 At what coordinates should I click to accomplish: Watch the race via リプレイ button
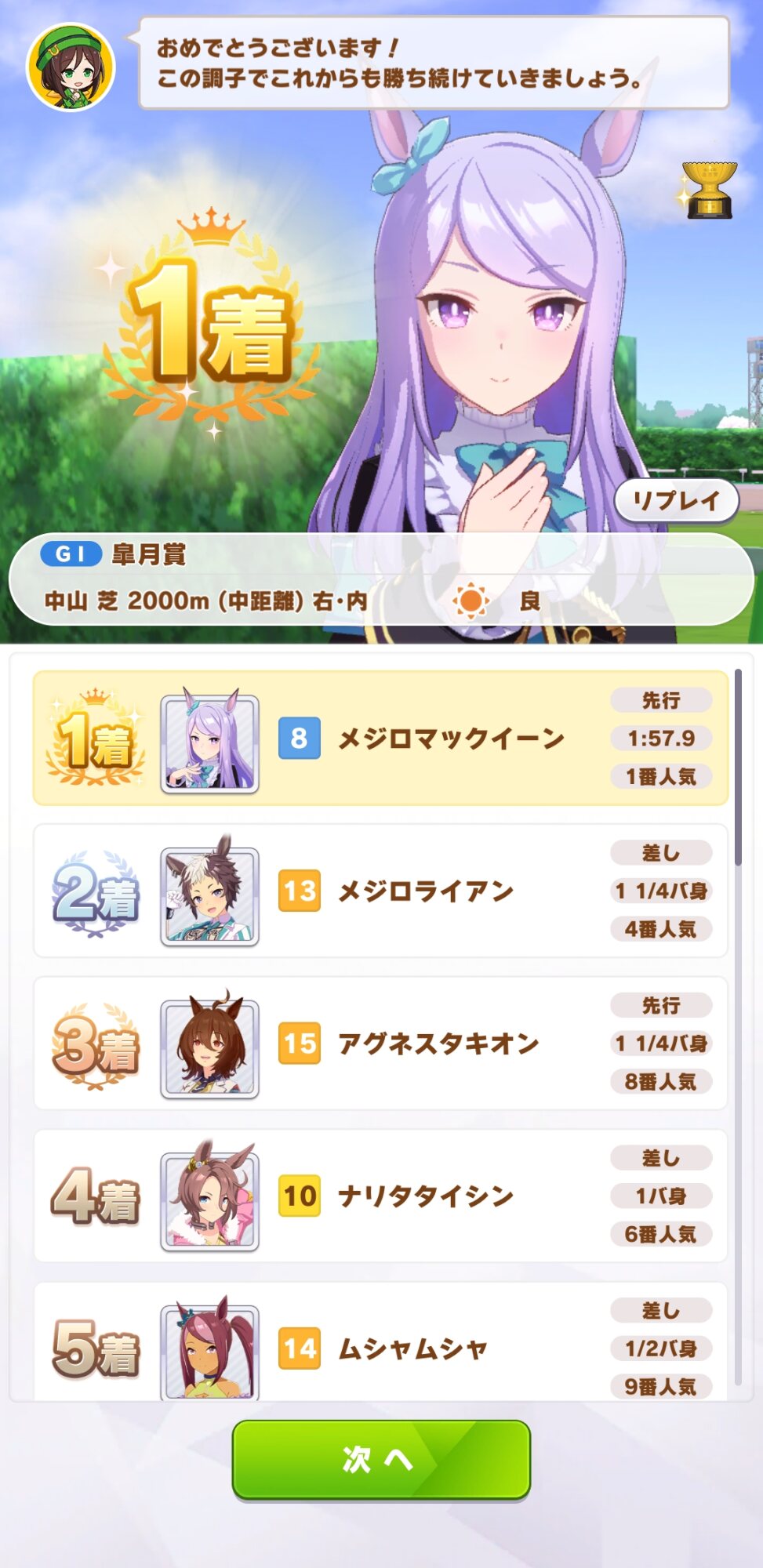[x=676, y=501]
